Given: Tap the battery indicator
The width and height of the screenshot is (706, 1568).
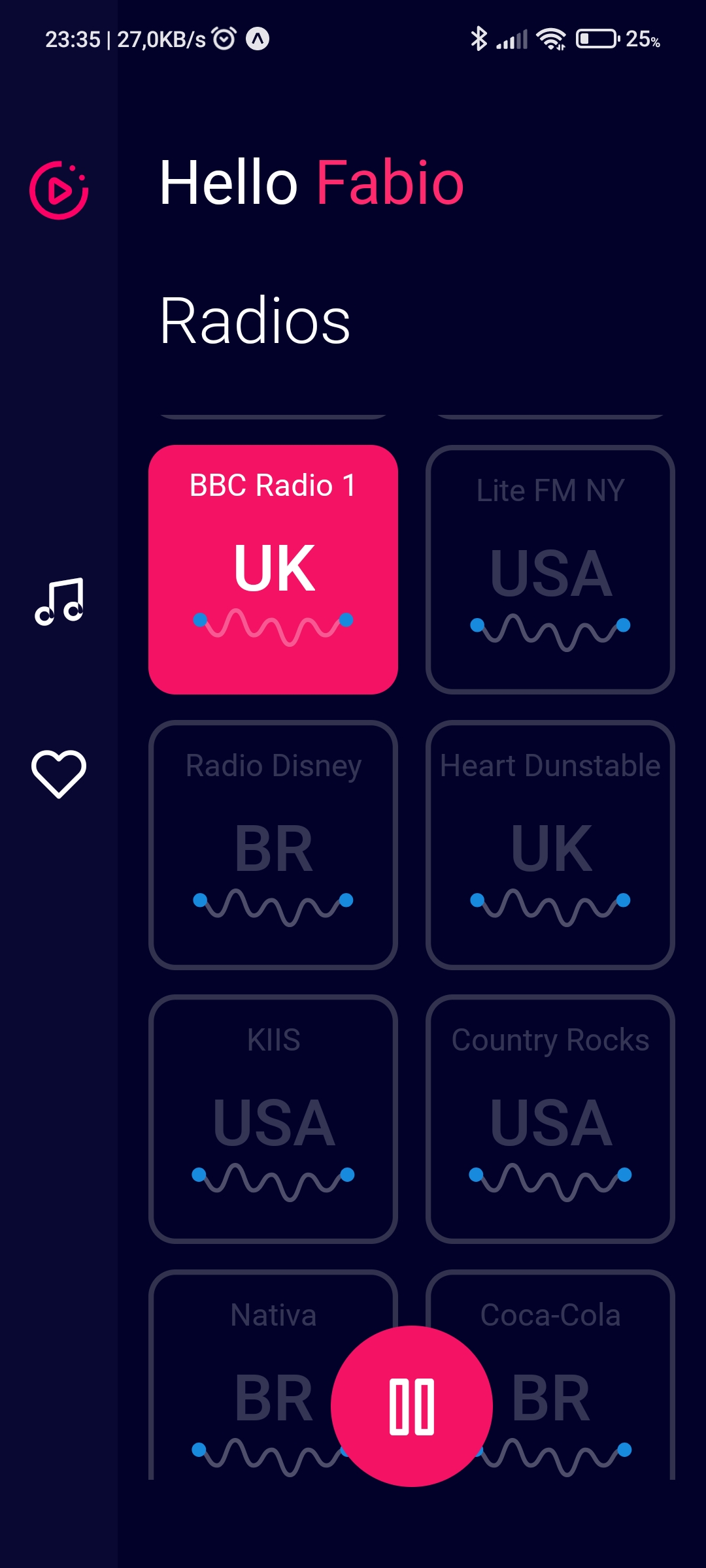Looking at the screenshot, I should [597, 39].
